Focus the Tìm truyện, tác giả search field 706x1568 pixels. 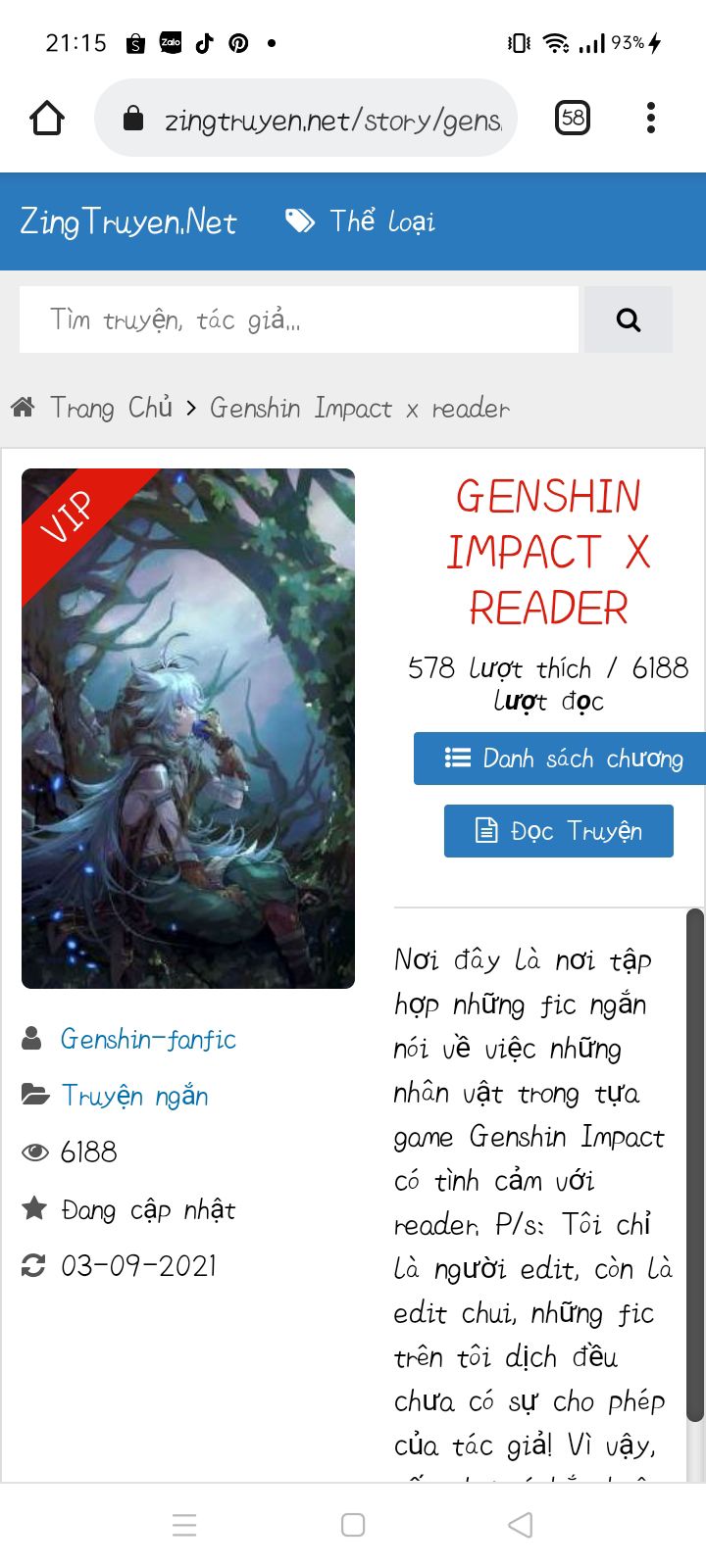click(x=299, y=319)
